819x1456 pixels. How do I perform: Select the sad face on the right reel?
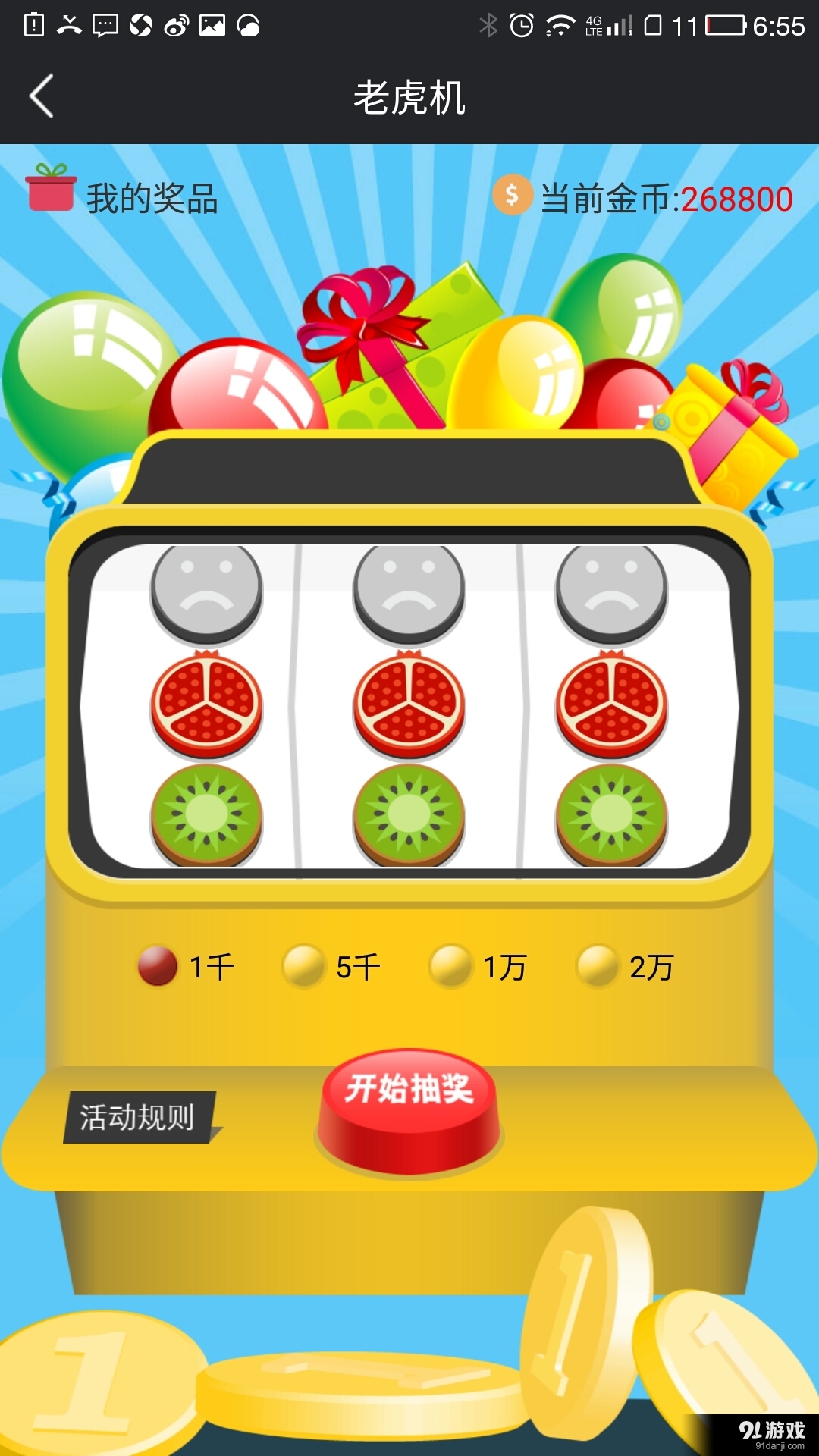tap(613, 591)
